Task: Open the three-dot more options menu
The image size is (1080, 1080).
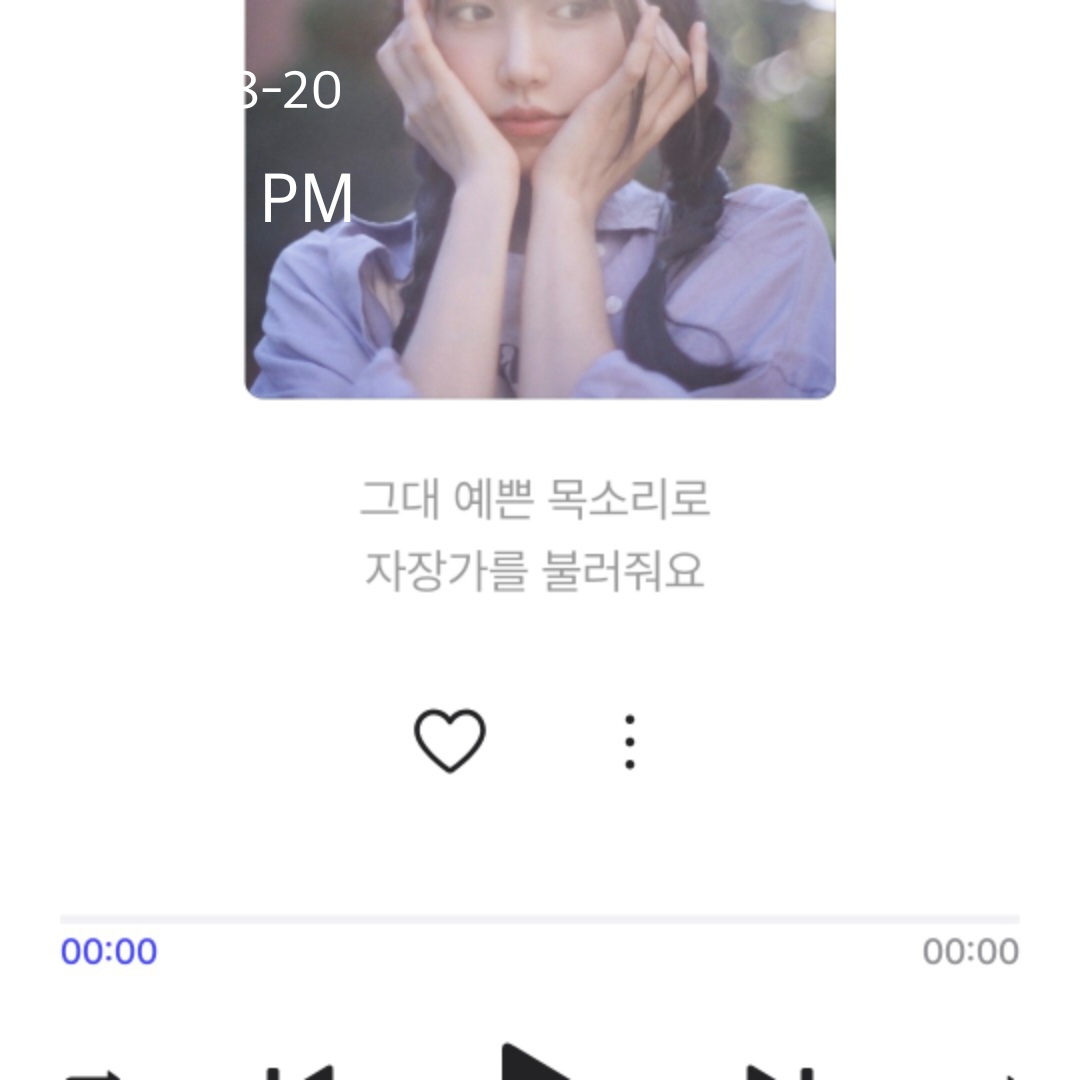Action: pyautogui.click(x=629, y=742)
